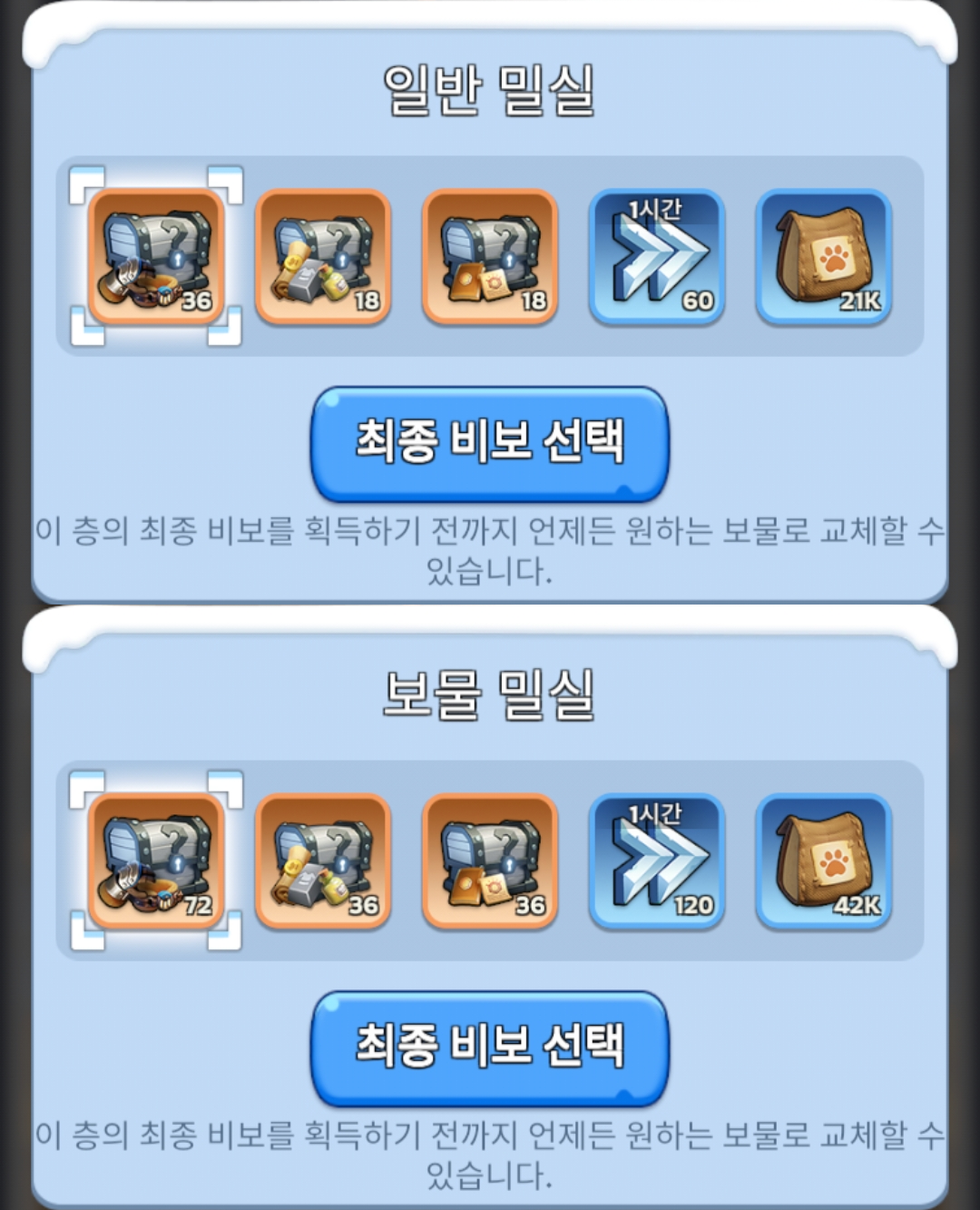Choose the paw bag with 21K
This screenshot has height=1210, width=980.
(x=823, y=256)
